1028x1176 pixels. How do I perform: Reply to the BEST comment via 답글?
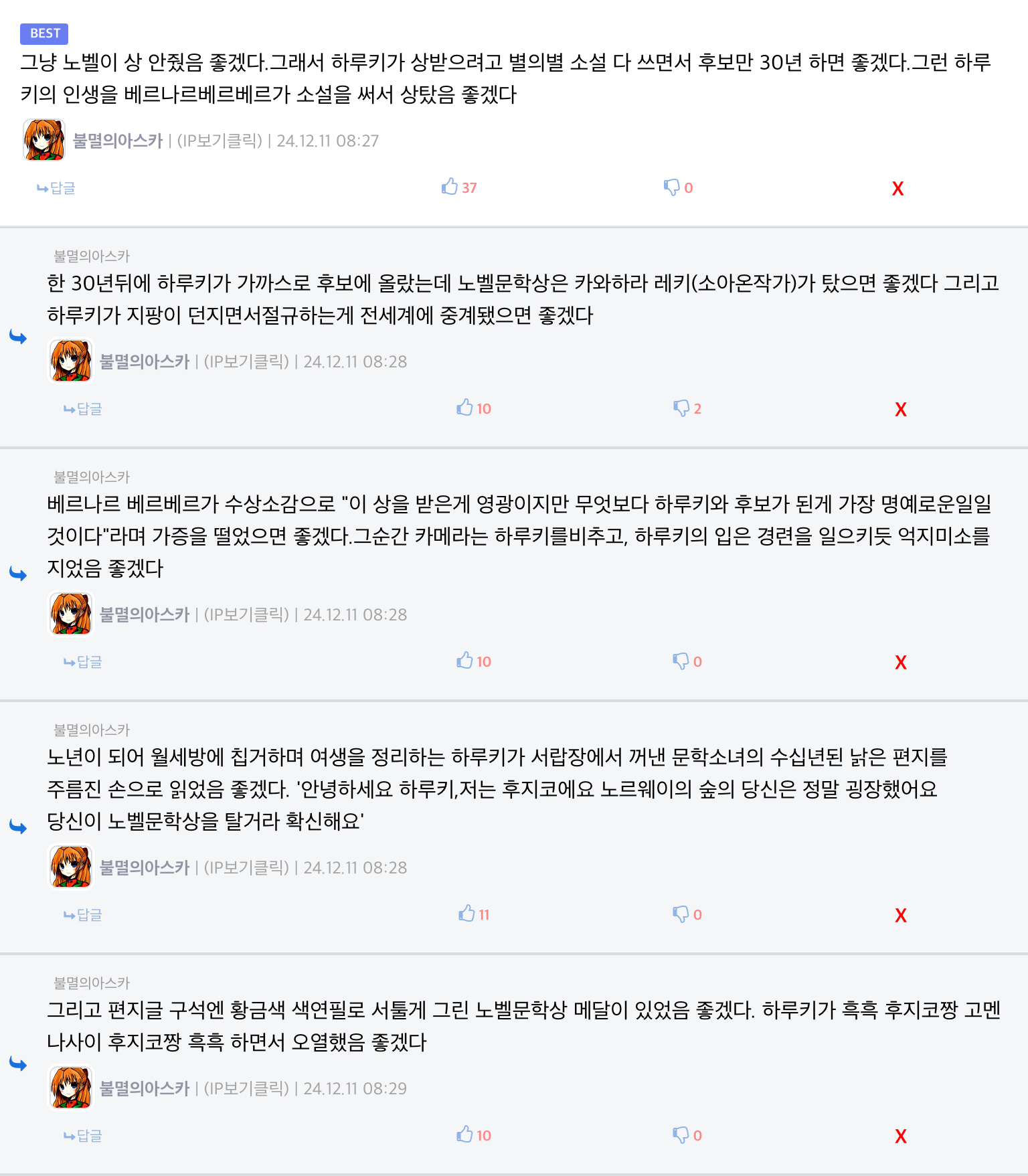coord(56,188)
